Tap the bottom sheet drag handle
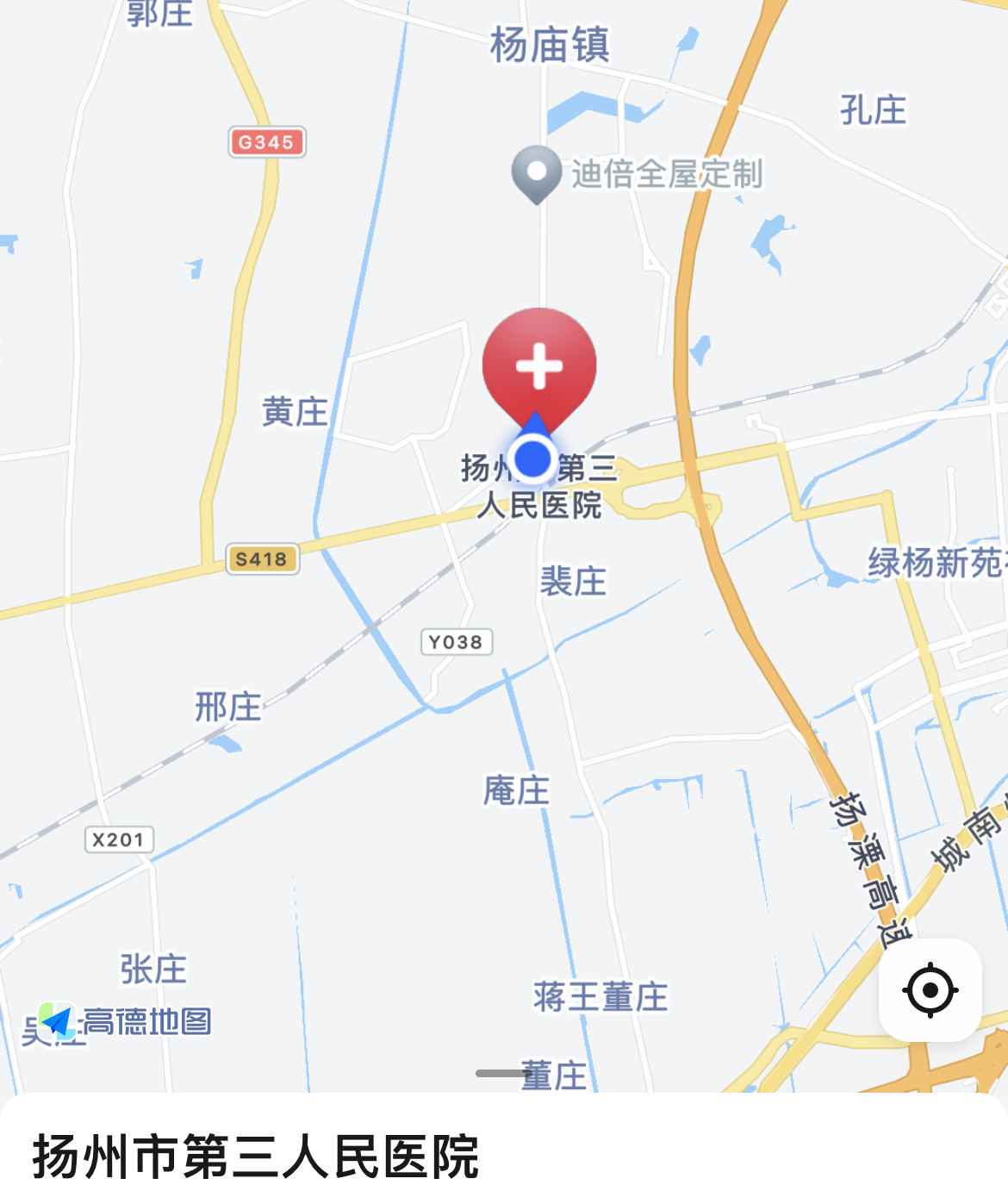1008x1191 pixels. click(x=504, y=1073)
